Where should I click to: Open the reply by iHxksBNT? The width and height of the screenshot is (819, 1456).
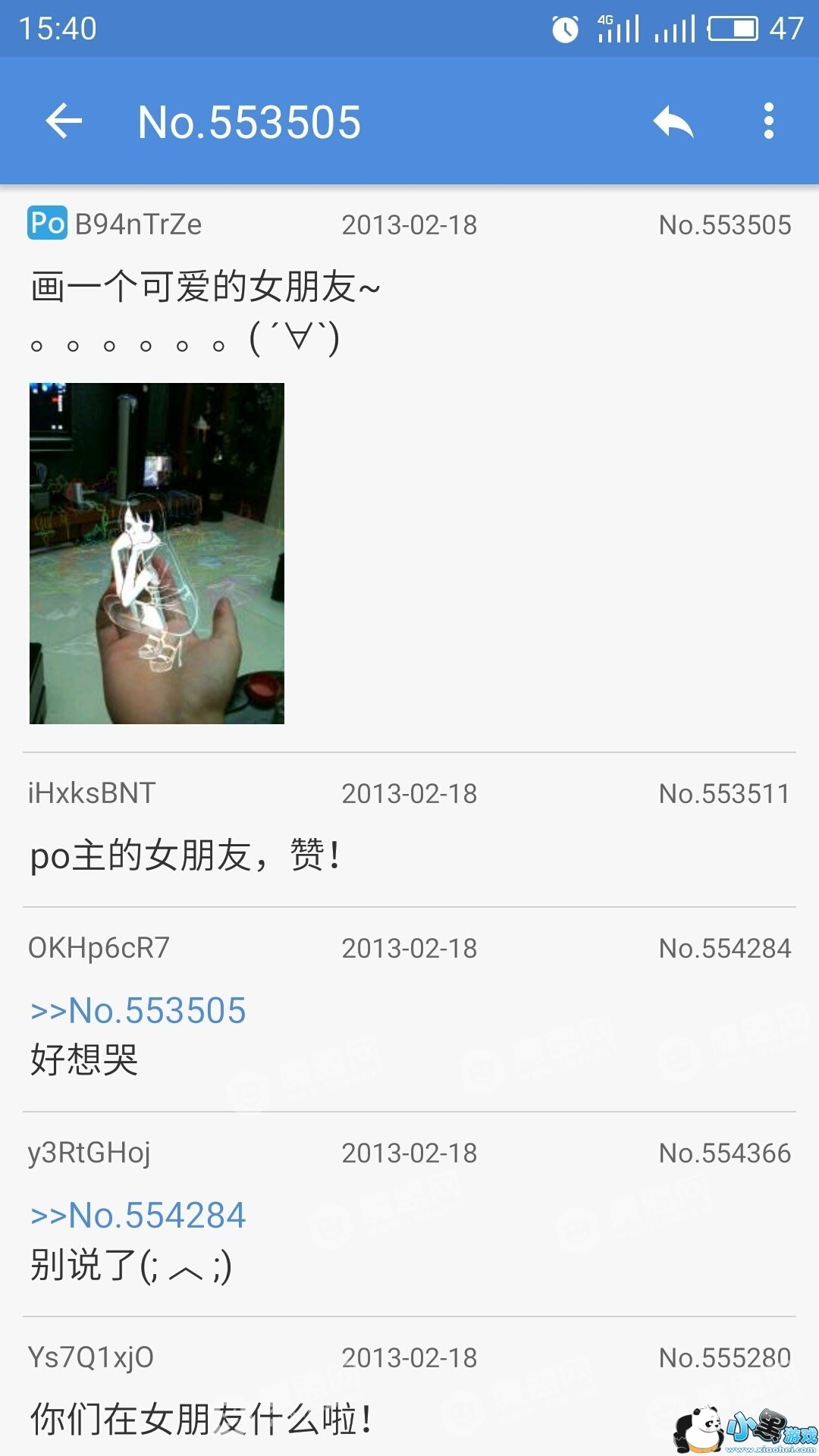pyautogui.click(x=409, y=830)
